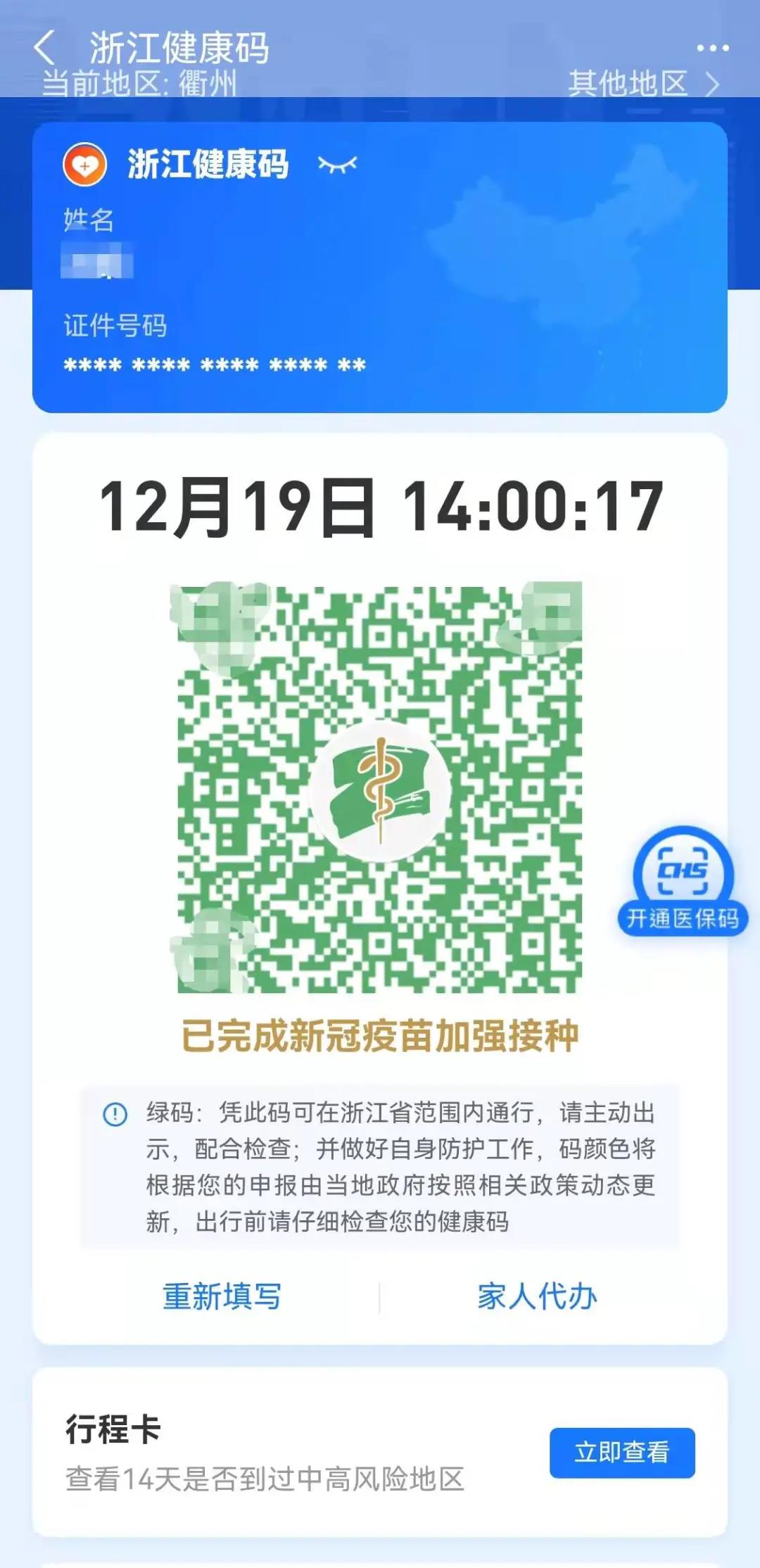Tap 立即查看 on the 行程卡 card
760x1568 pixels.
pos(622,1453)
